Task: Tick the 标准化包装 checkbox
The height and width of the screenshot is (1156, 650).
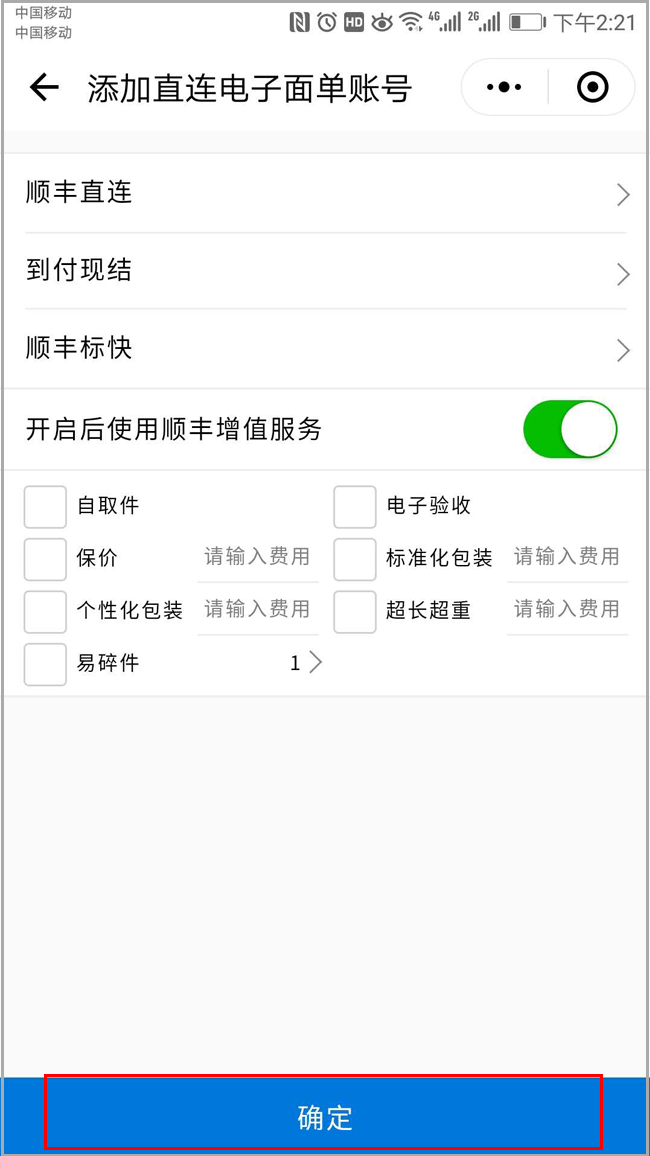Action: (x=354, y=559)
